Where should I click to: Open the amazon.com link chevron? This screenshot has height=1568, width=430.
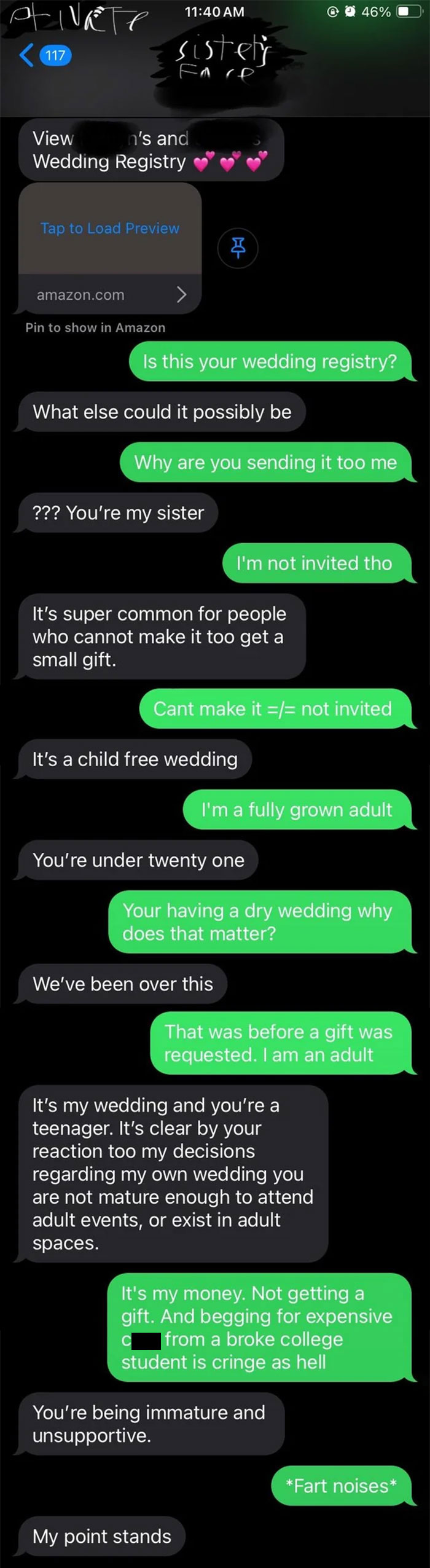coord(181,295)
